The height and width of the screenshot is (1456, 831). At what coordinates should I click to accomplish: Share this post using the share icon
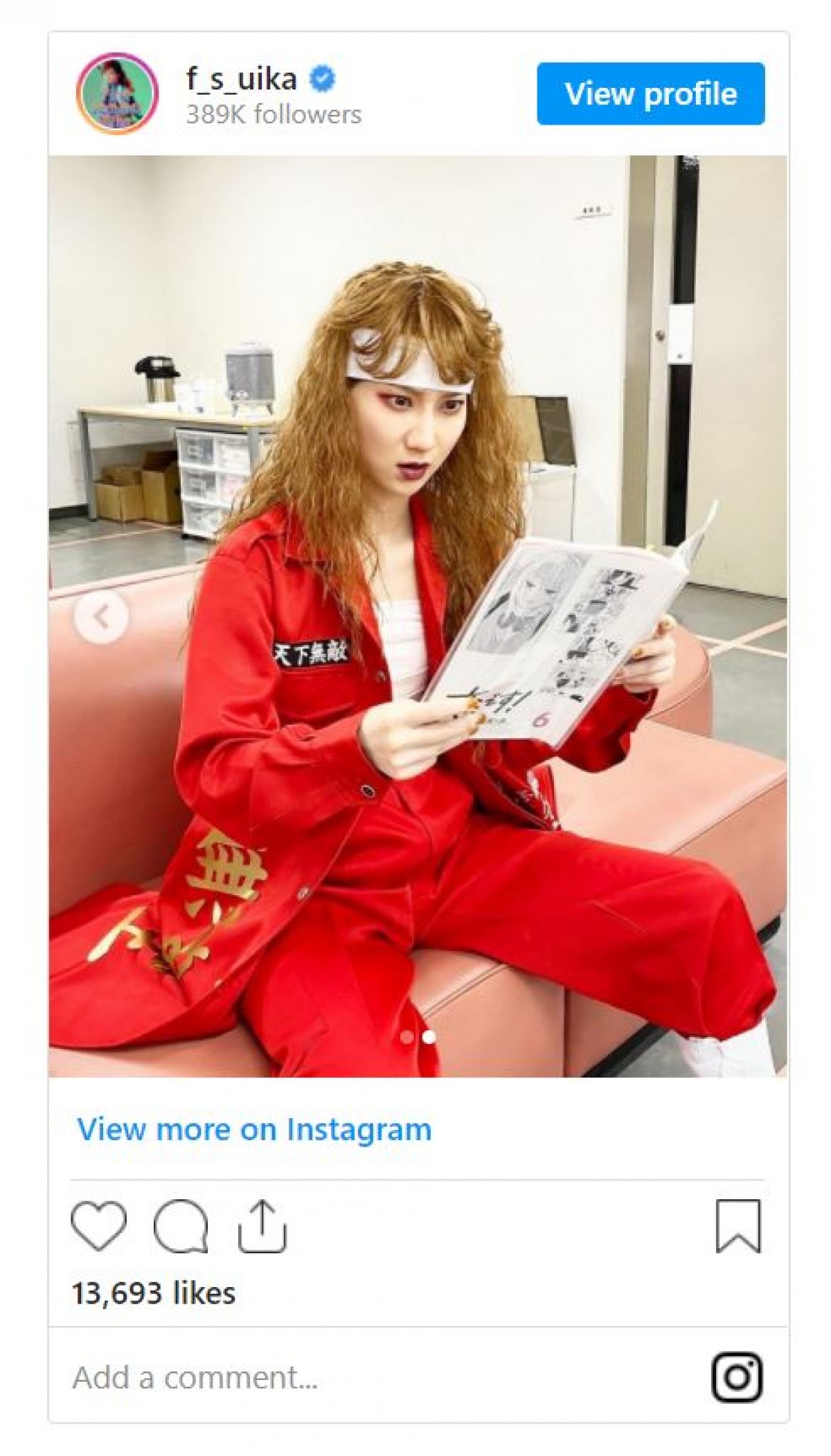(262, 1226)
